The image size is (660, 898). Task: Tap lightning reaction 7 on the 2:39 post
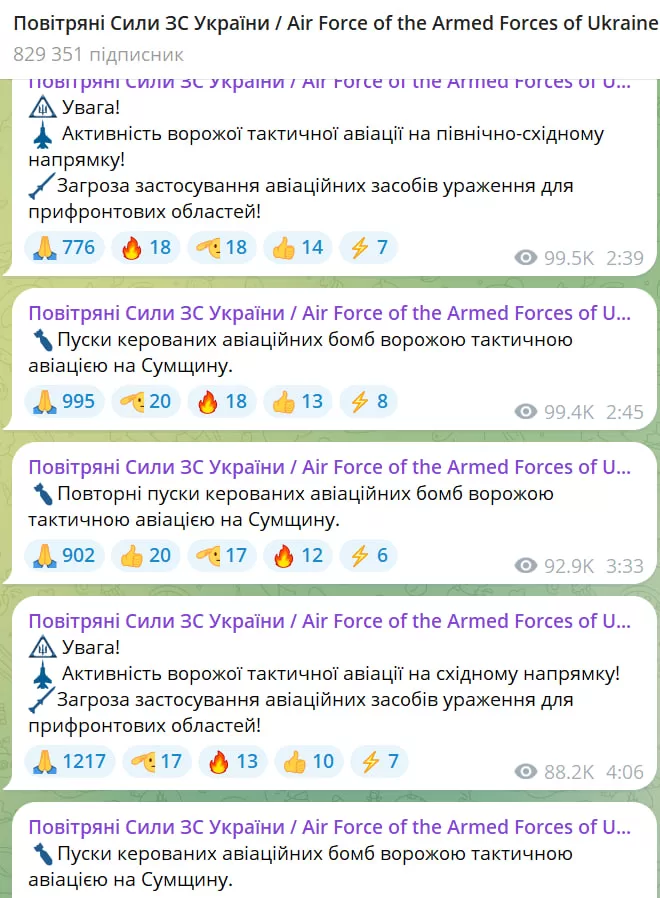(369, 247)
